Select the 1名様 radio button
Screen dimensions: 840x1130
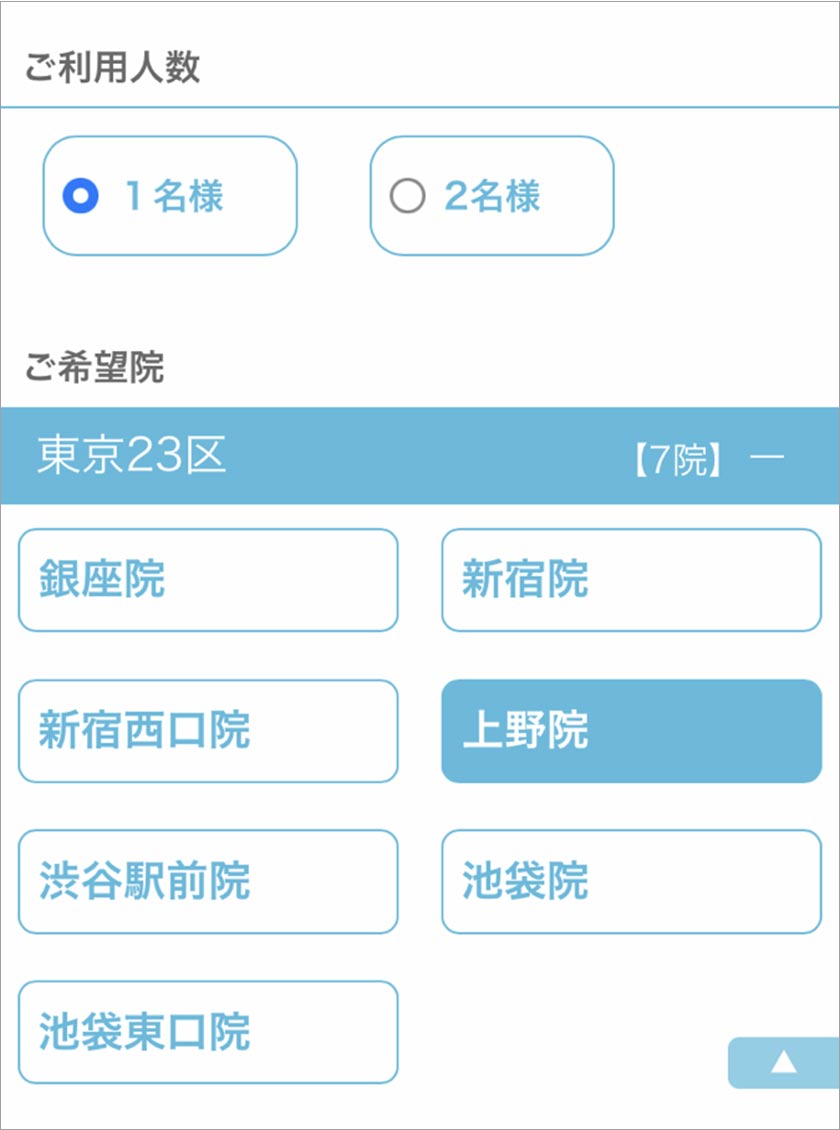[x=169, y=195]
